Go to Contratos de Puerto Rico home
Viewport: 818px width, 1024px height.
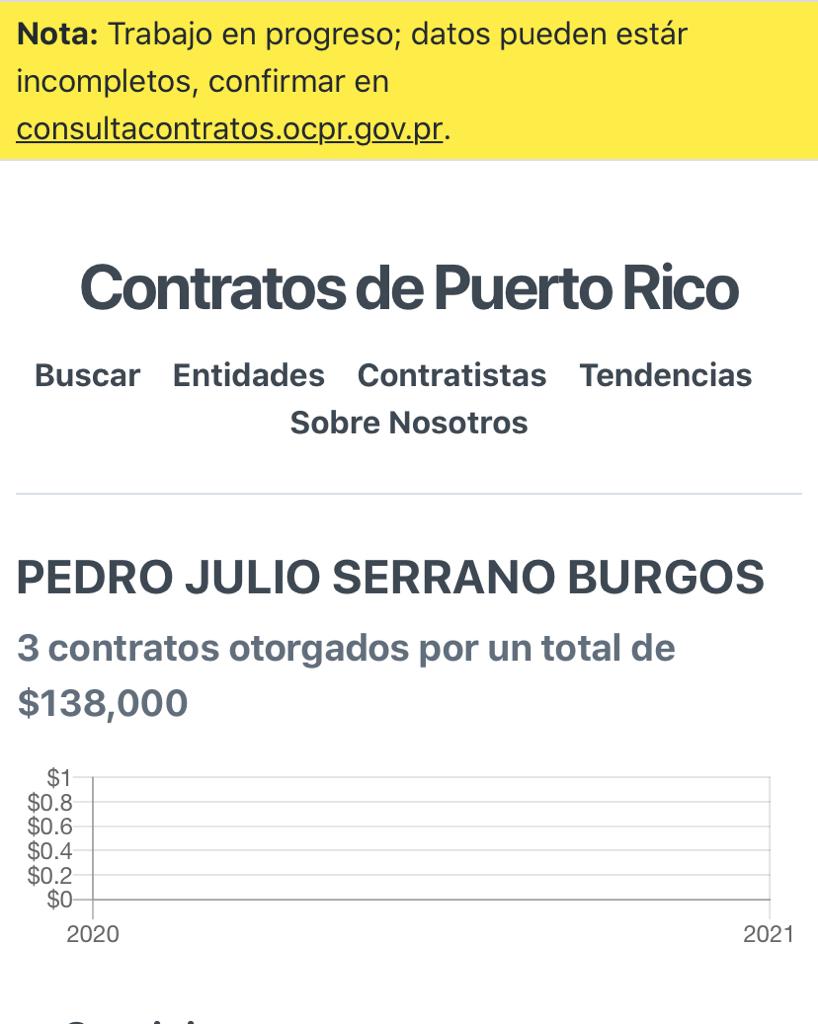point(409,288)
